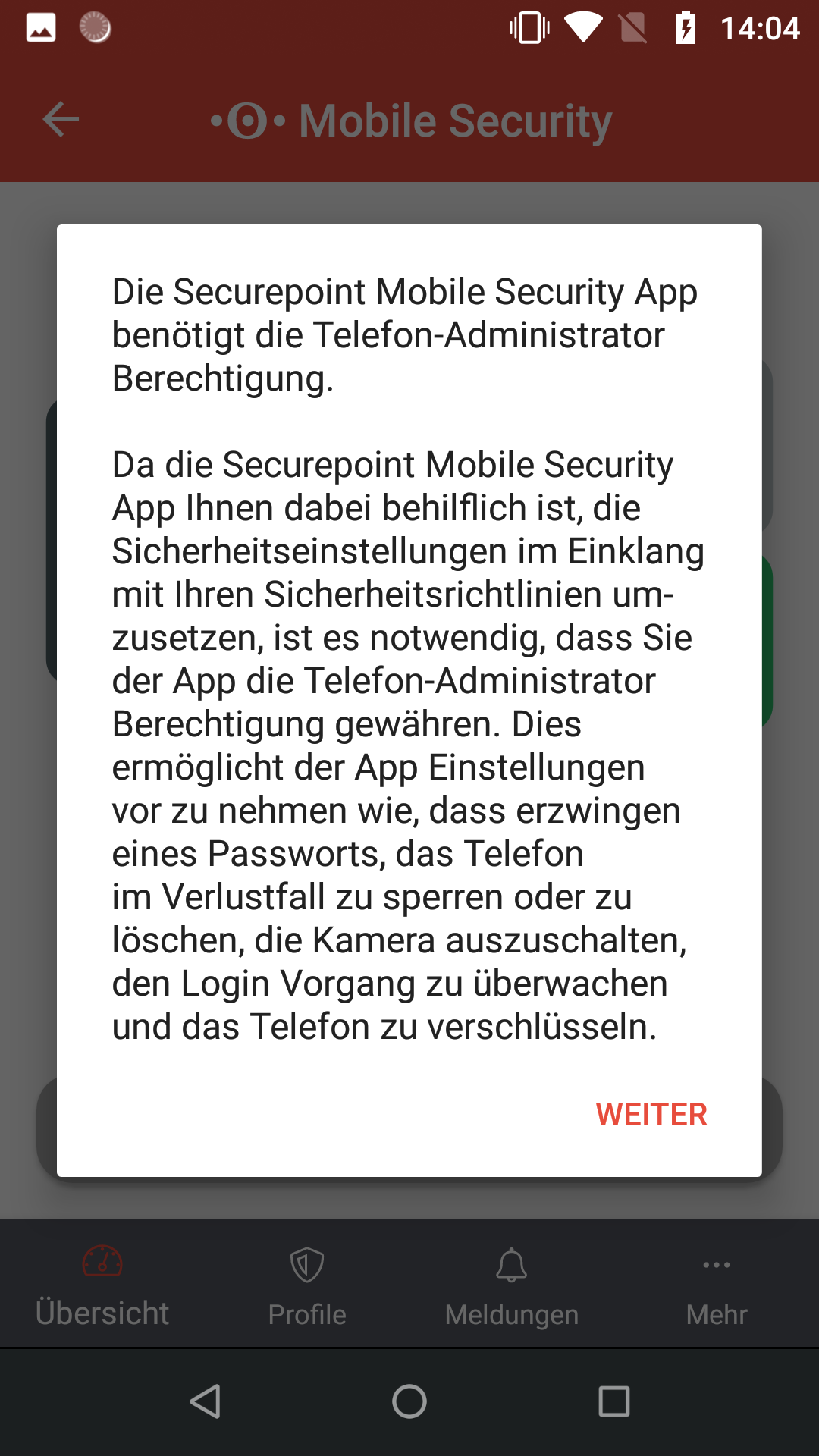Tap the back arrow in the app bar
Viewport: 819px width, 1456px height.
[59, 120]
